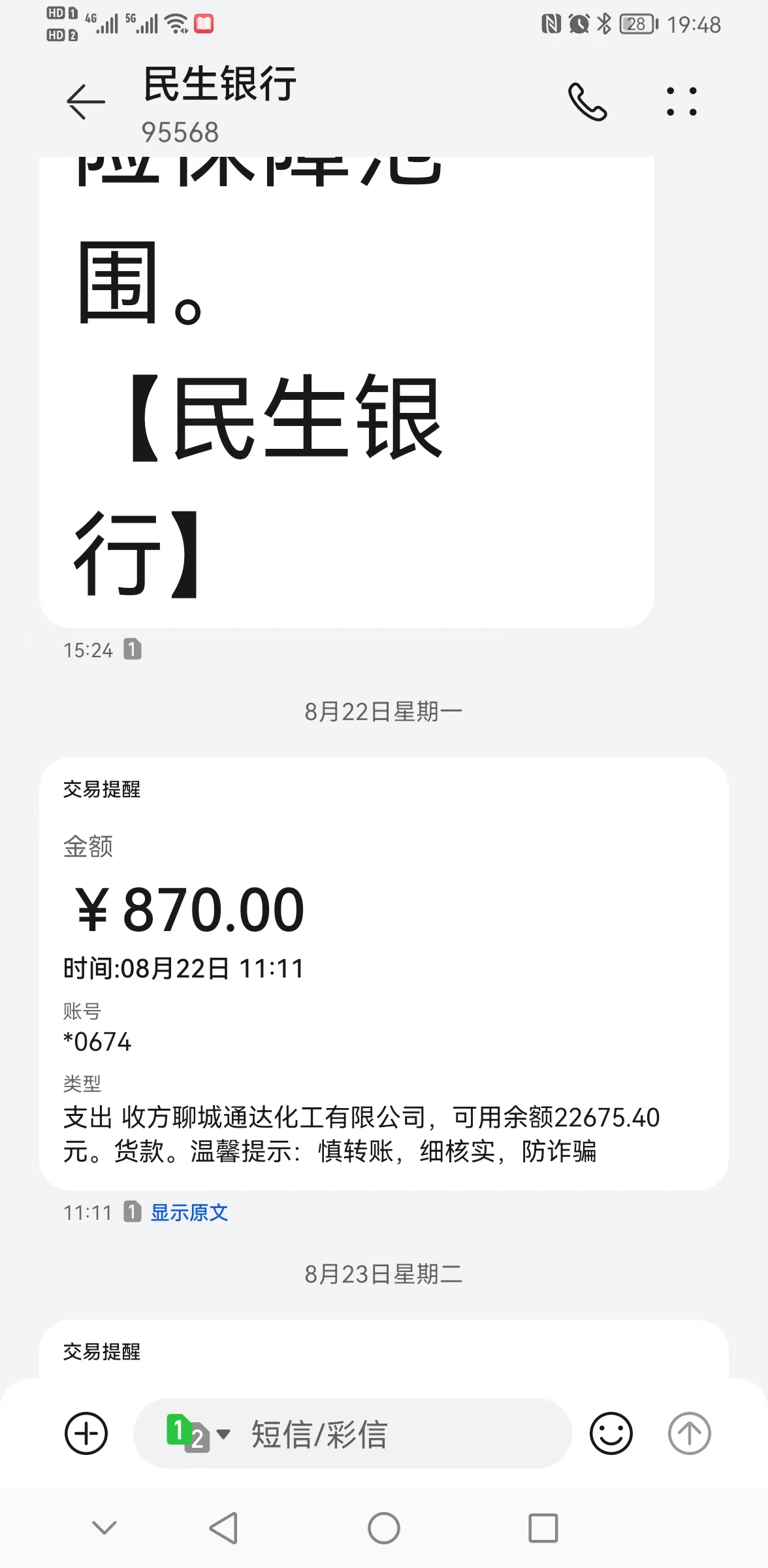The width and height of the screenshot is (768, 1568).
Task: Open recent apps with the square button
Action: pos(543,1528)
